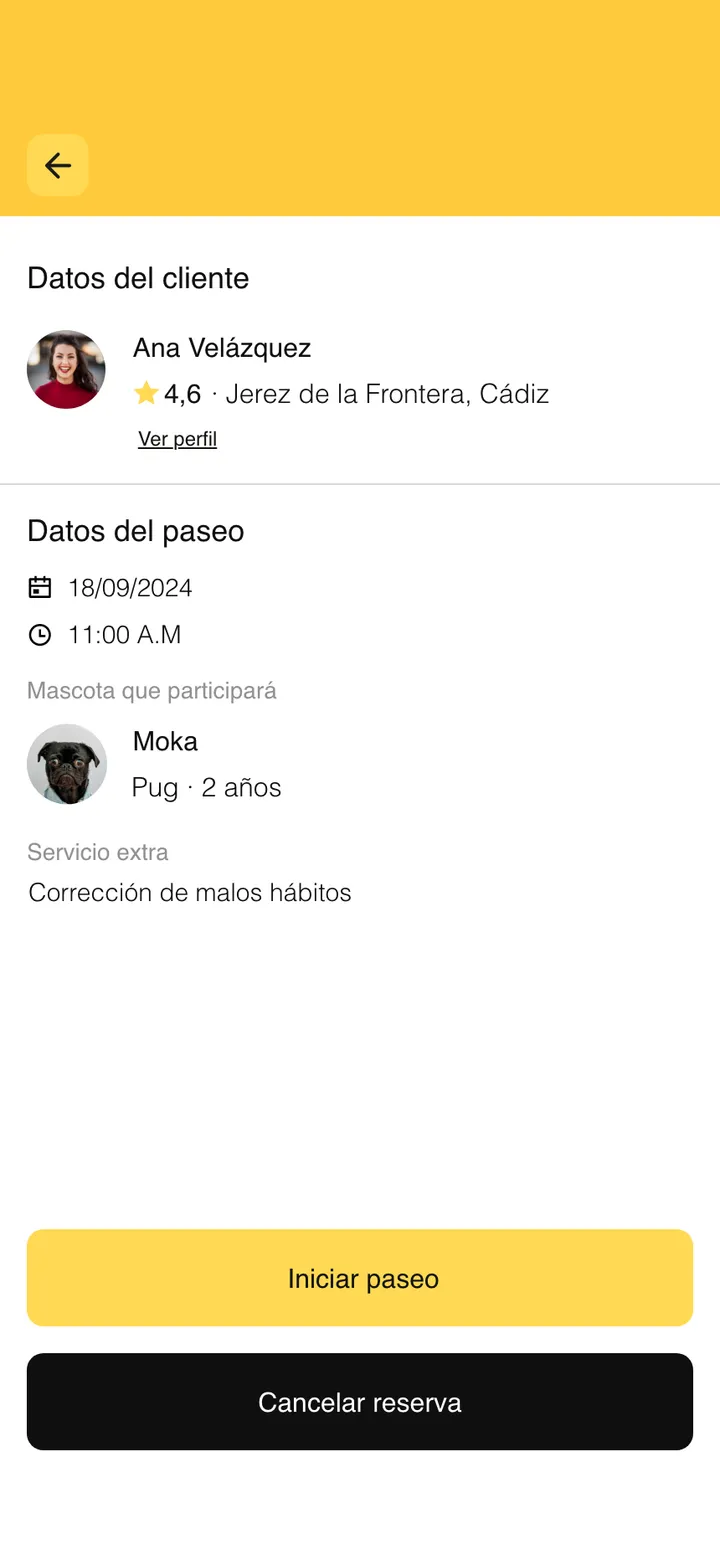Tap Cancelar reserva to cancel booking
This screenshot has height=1561, width=720.
360,1402
